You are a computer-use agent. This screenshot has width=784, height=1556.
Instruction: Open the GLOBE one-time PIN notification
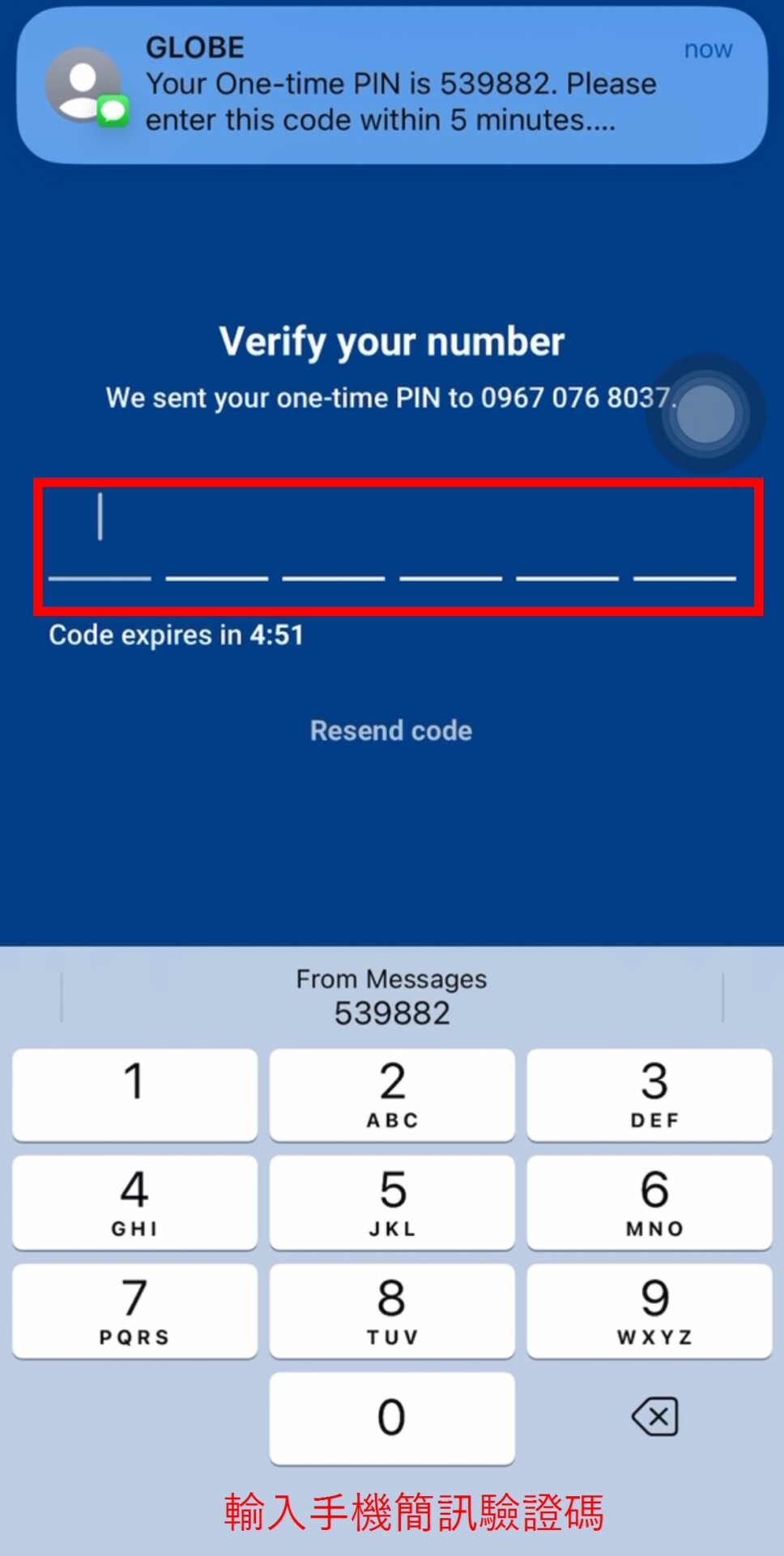392,85
